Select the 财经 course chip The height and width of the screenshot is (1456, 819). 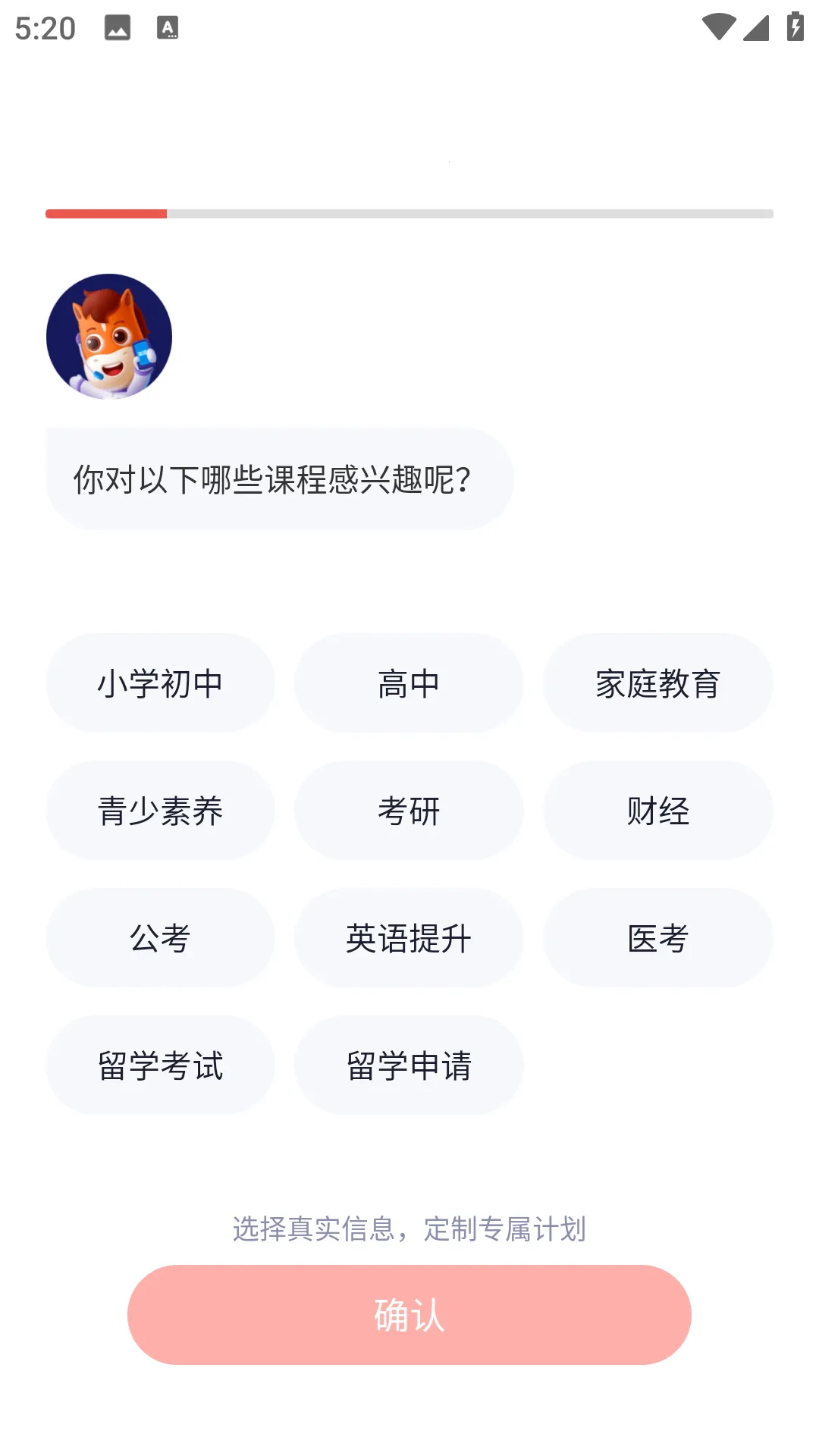(657, 810)
